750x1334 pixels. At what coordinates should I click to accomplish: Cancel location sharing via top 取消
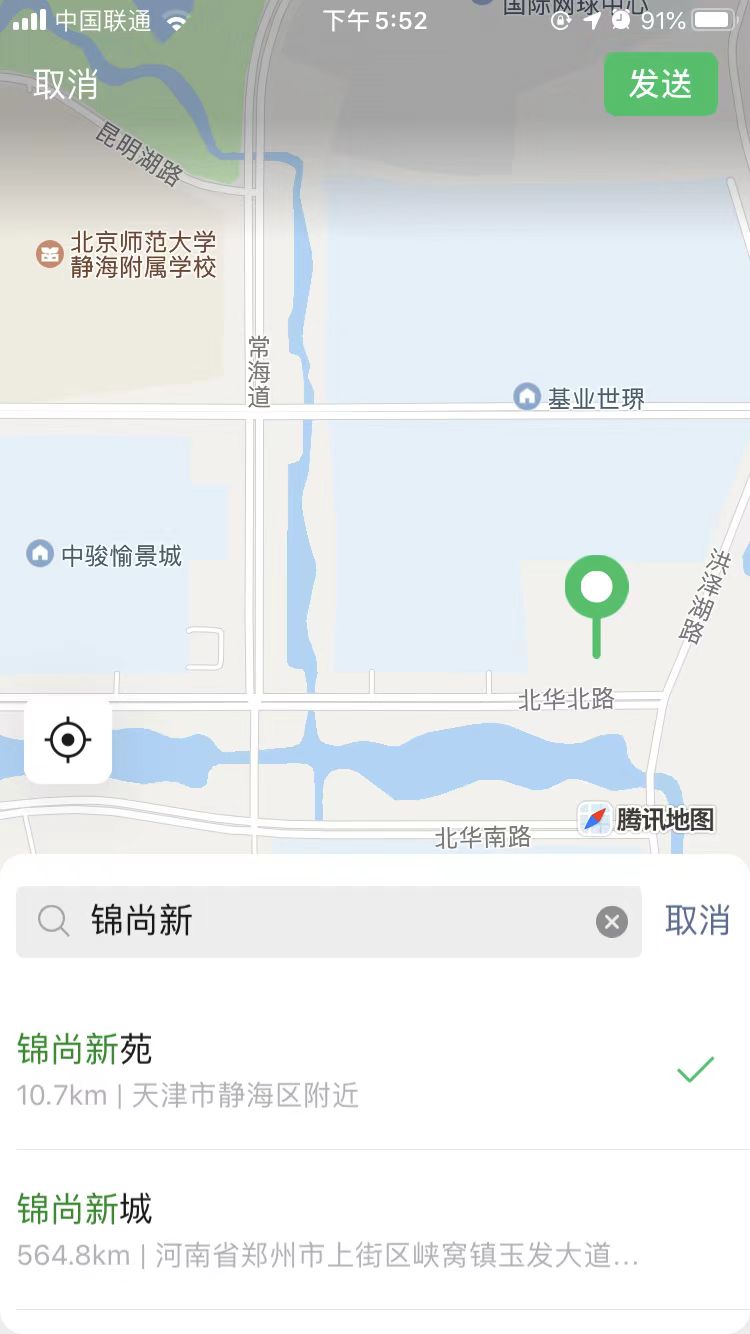[66, 84]
